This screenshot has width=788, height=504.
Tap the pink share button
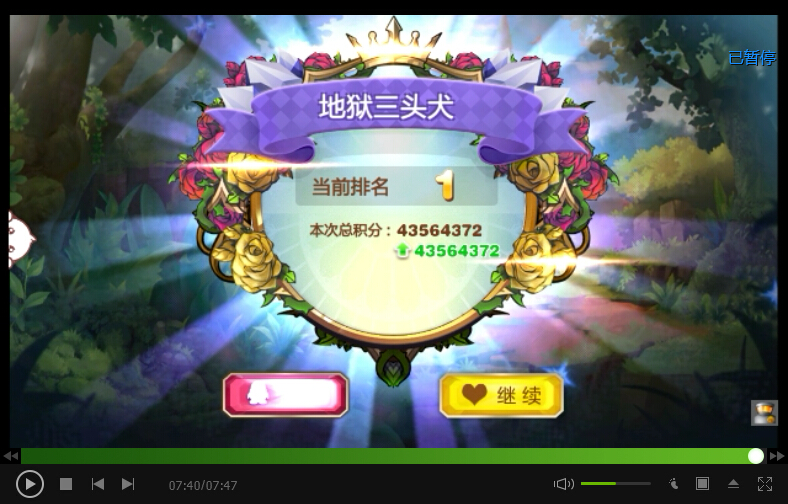(286, 395)
